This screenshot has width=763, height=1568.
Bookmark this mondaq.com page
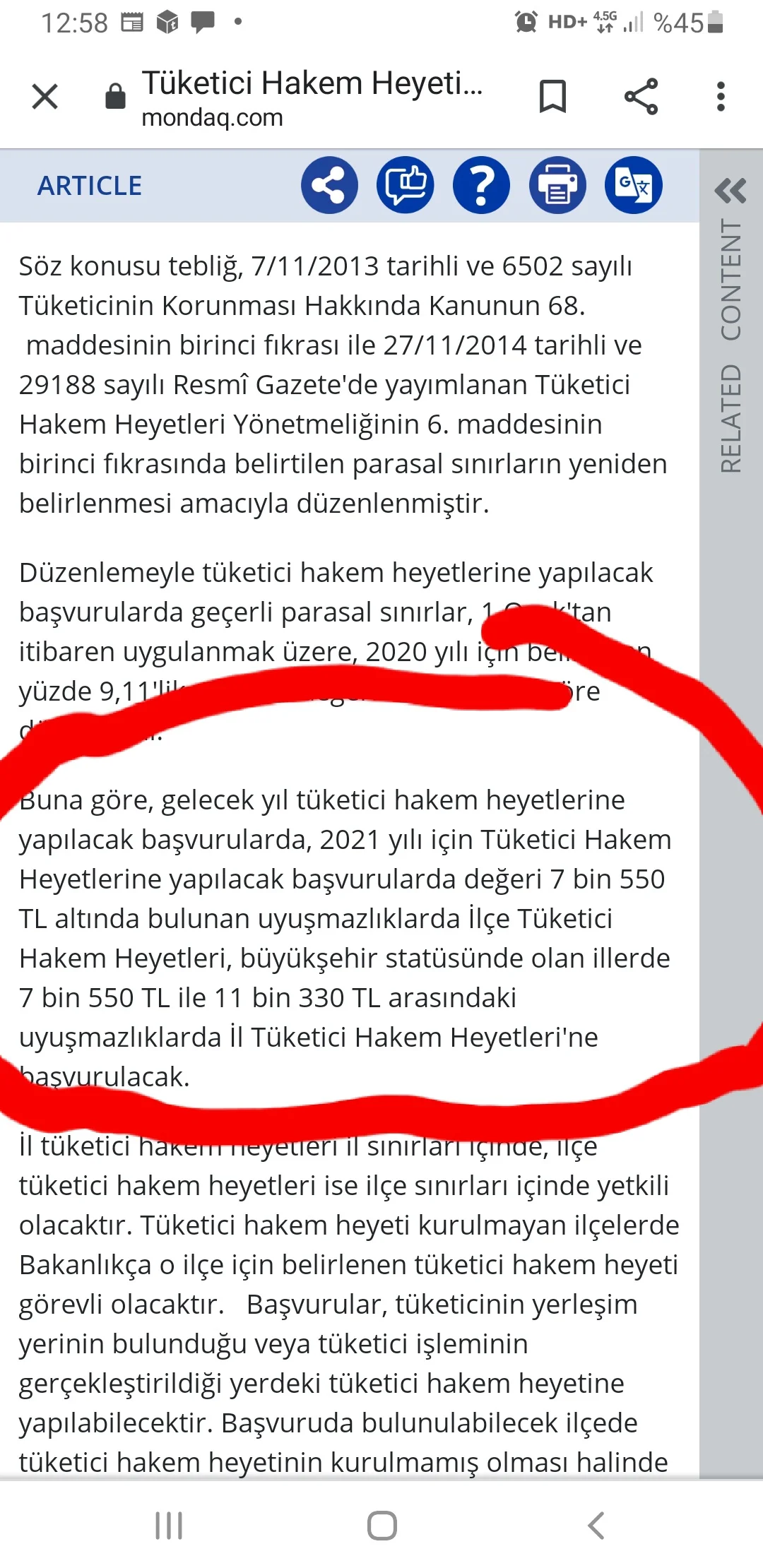point(552,97)
